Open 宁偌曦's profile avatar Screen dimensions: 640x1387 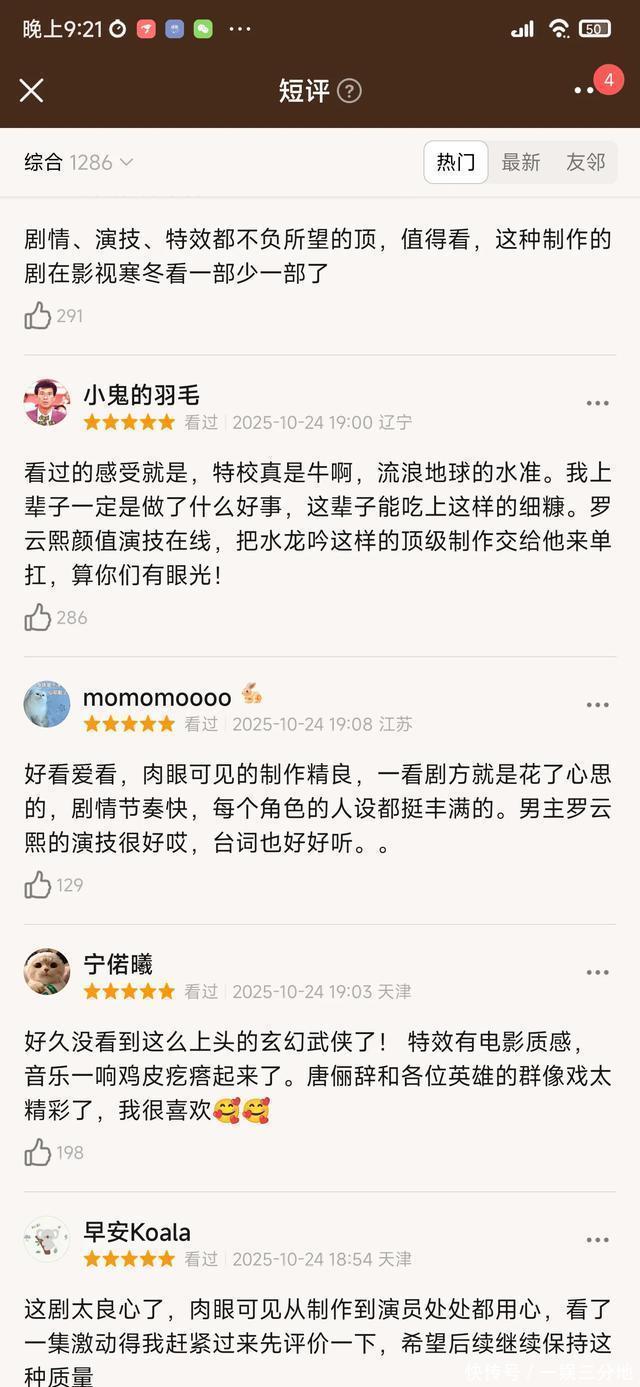point(47,972)
